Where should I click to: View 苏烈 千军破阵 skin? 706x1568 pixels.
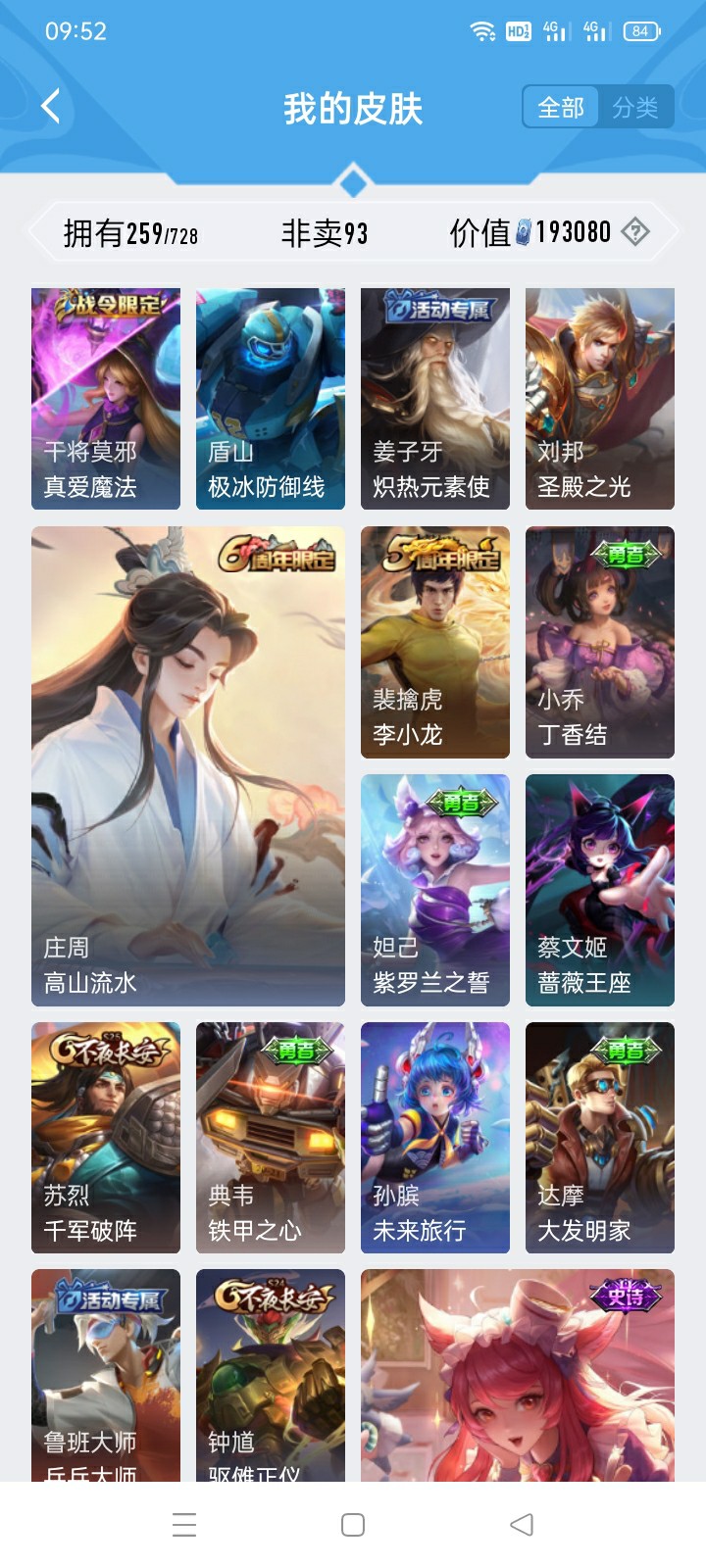click(106, 1138)
